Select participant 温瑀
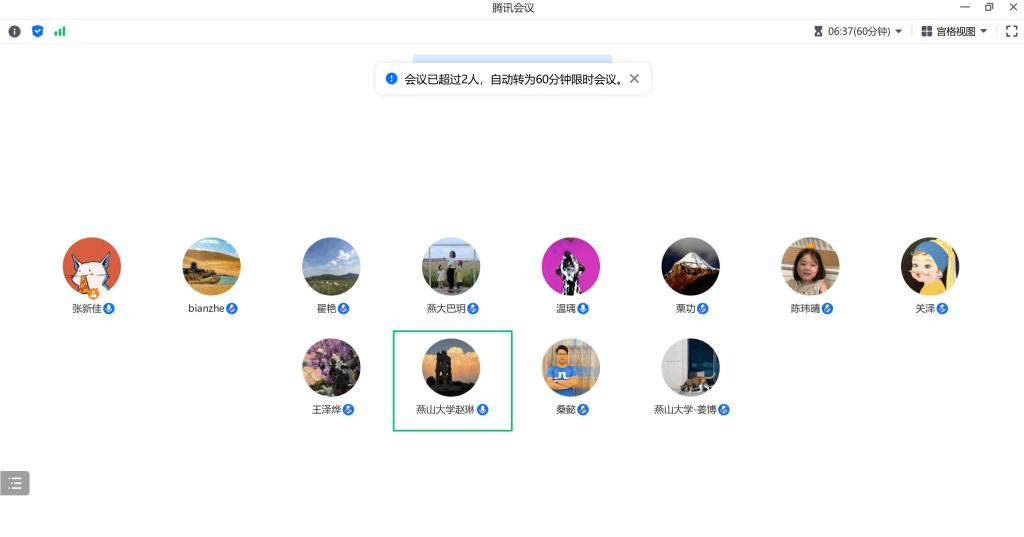This screenshot has width=1024, height=537. [x=571, y=267]
